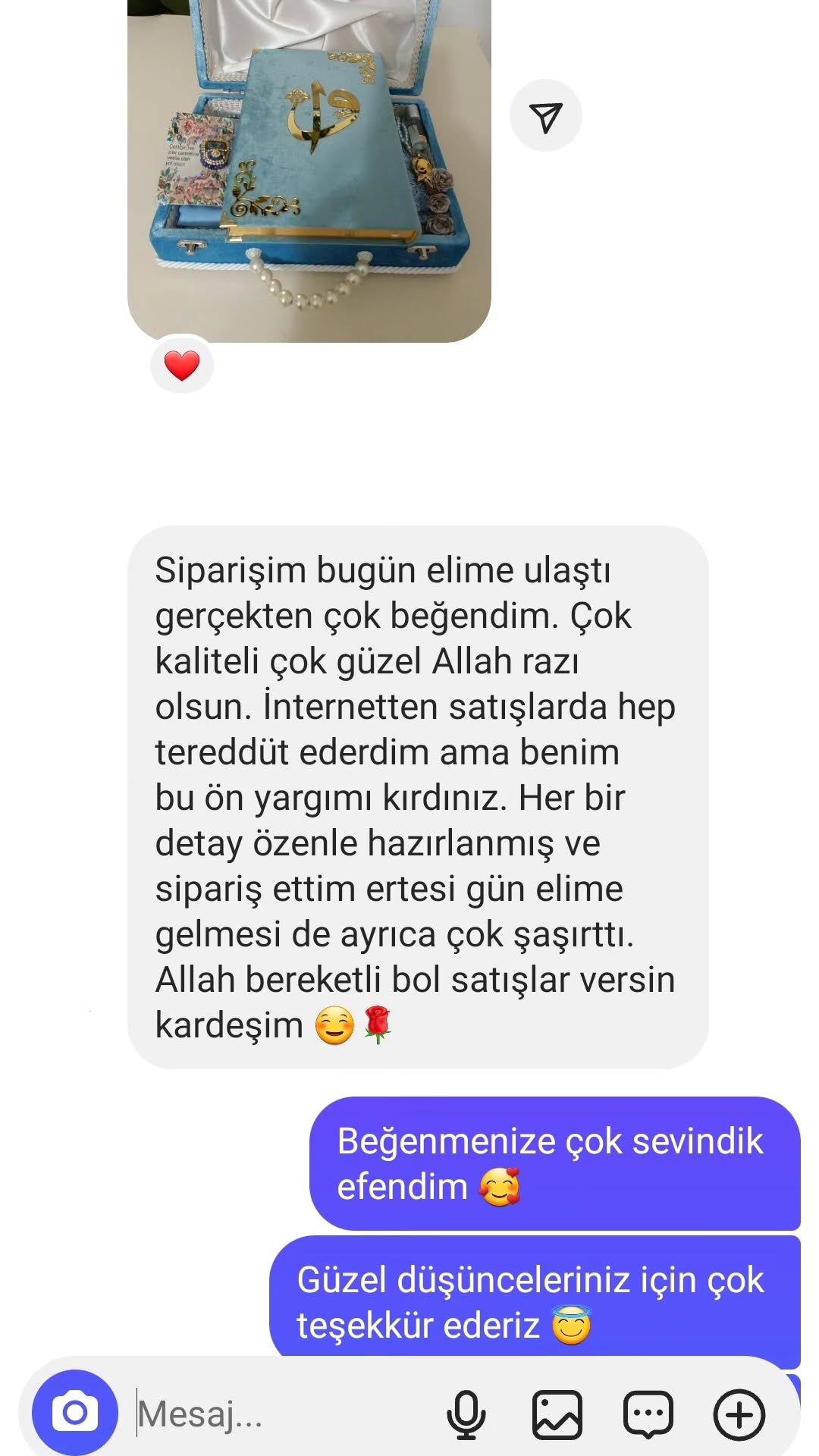
Task: View the heart reaction on the photo
Action: click(182, 366)
